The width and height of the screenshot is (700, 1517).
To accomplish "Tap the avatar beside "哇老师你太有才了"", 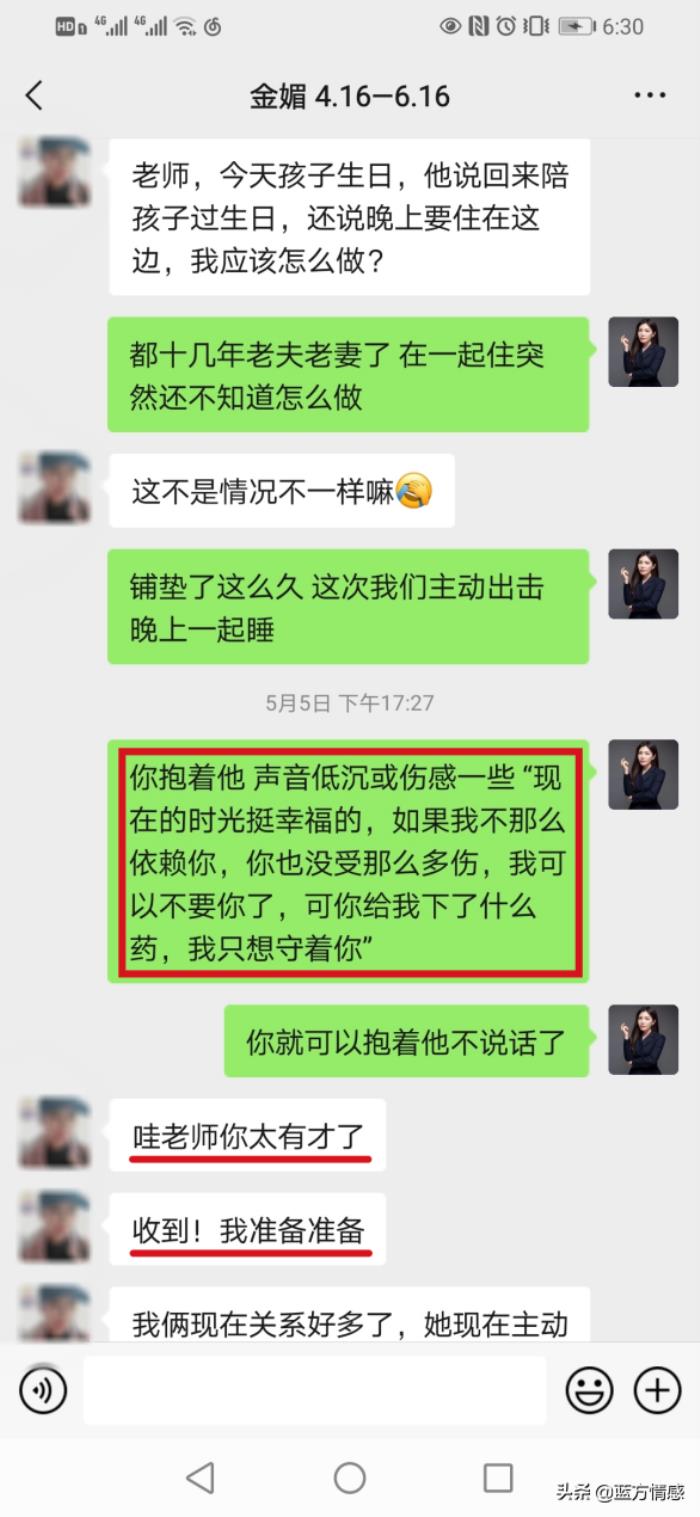I will pos(54,1133).
